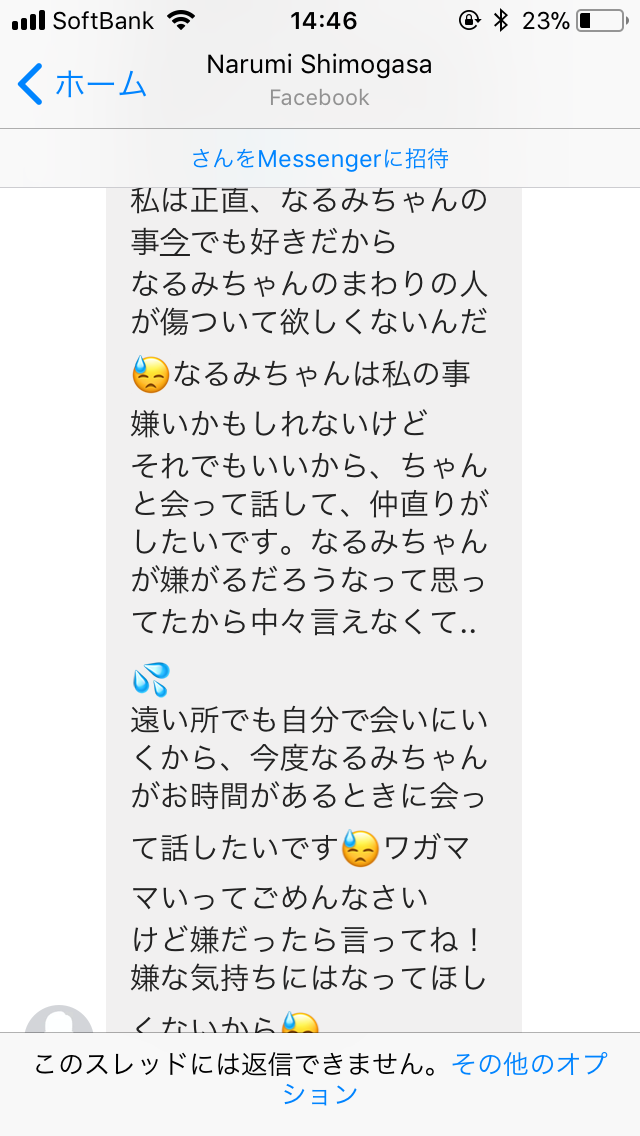
Task: Go back to ホーム
Action: 82,83
